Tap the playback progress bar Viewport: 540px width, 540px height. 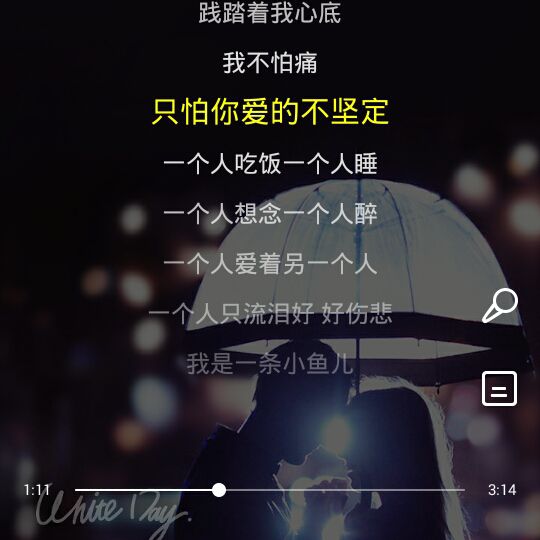click(270, 490)
